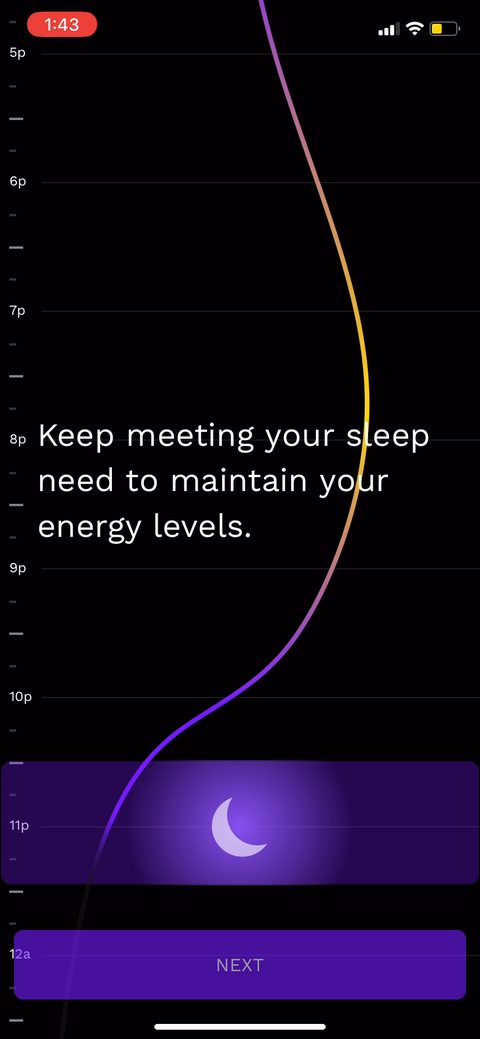Tap the NEXT button
Viewport: 480px width, 1039px height.
tap(240, 965)
